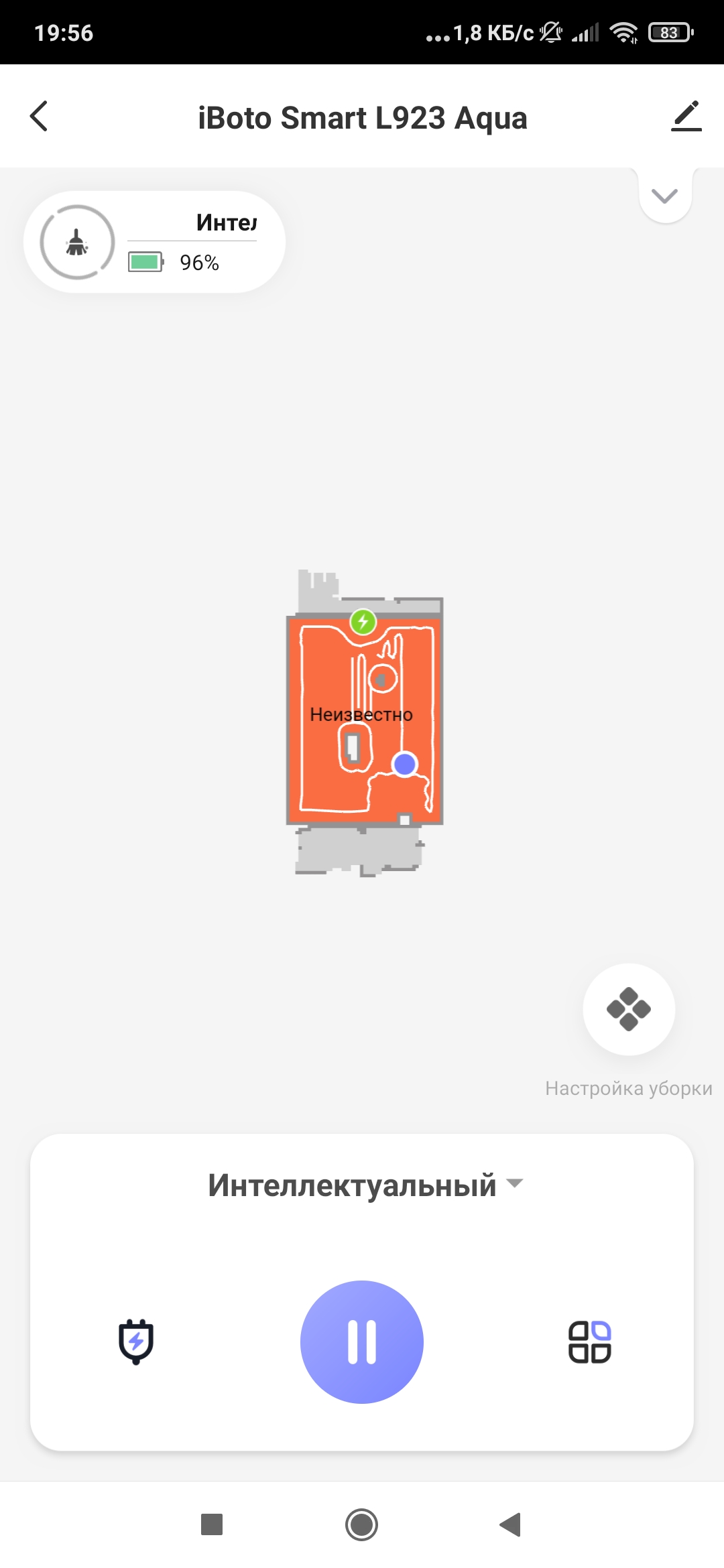Open the recent apps square button
The height and width of the screenshot is (1568, 724).
click(x=212, y=1525)
